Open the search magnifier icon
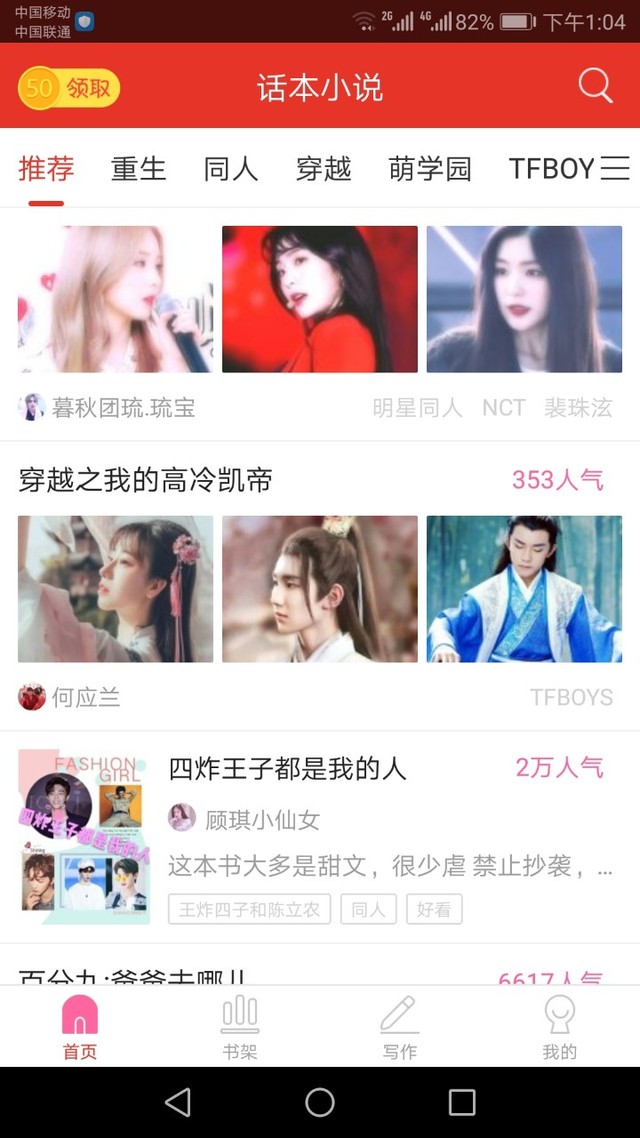The image size is (640, 1138). pos(595,87)
